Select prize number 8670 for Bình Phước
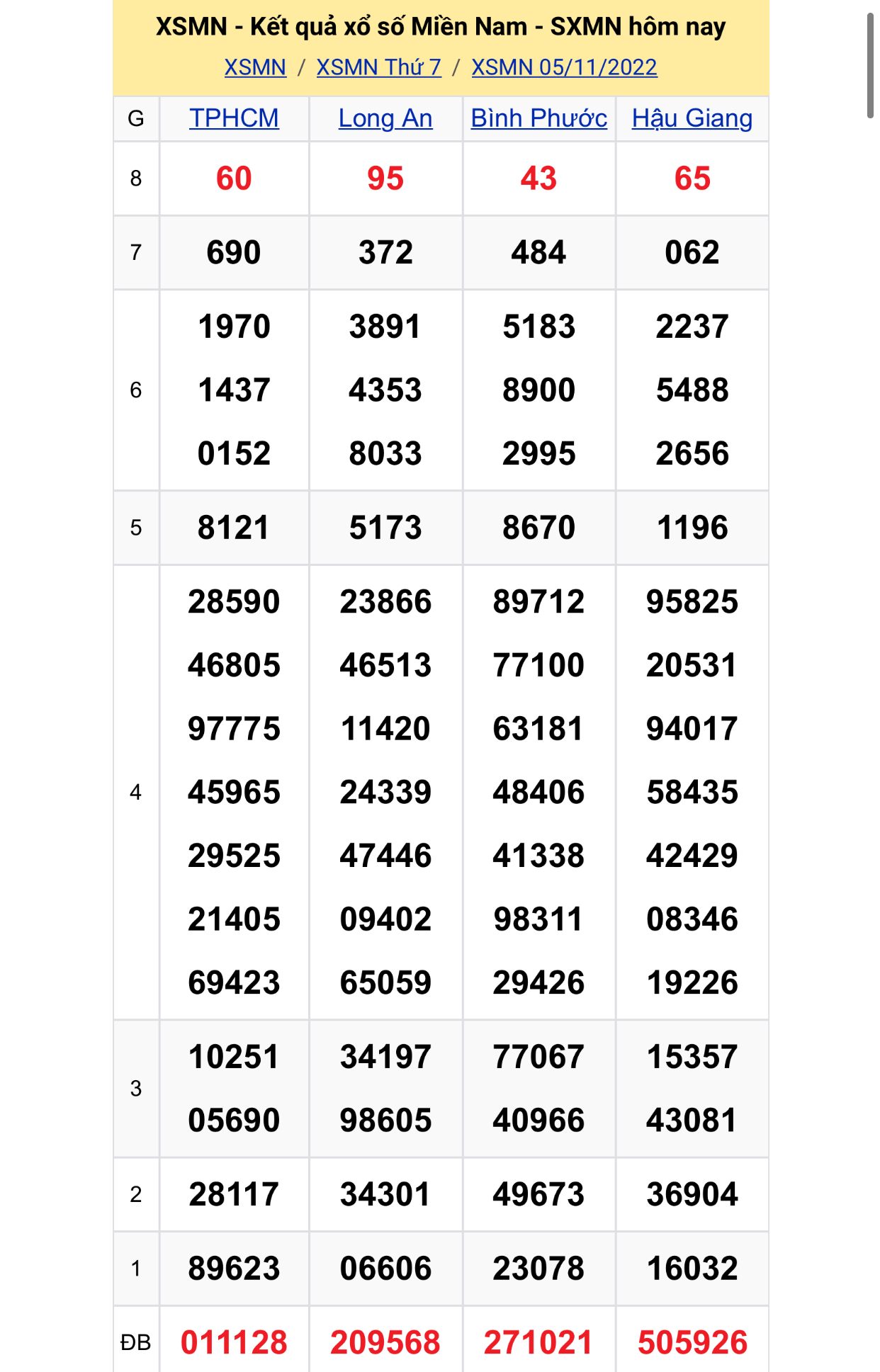The image size is (880, 1372). click(x=539, y=527)
